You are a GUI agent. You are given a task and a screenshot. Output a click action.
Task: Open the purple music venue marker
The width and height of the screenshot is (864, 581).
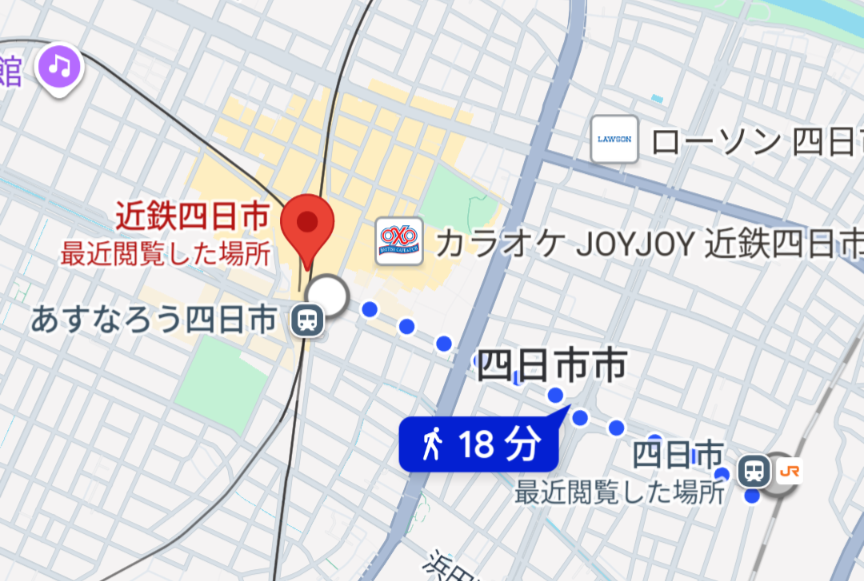coord(59,67)
